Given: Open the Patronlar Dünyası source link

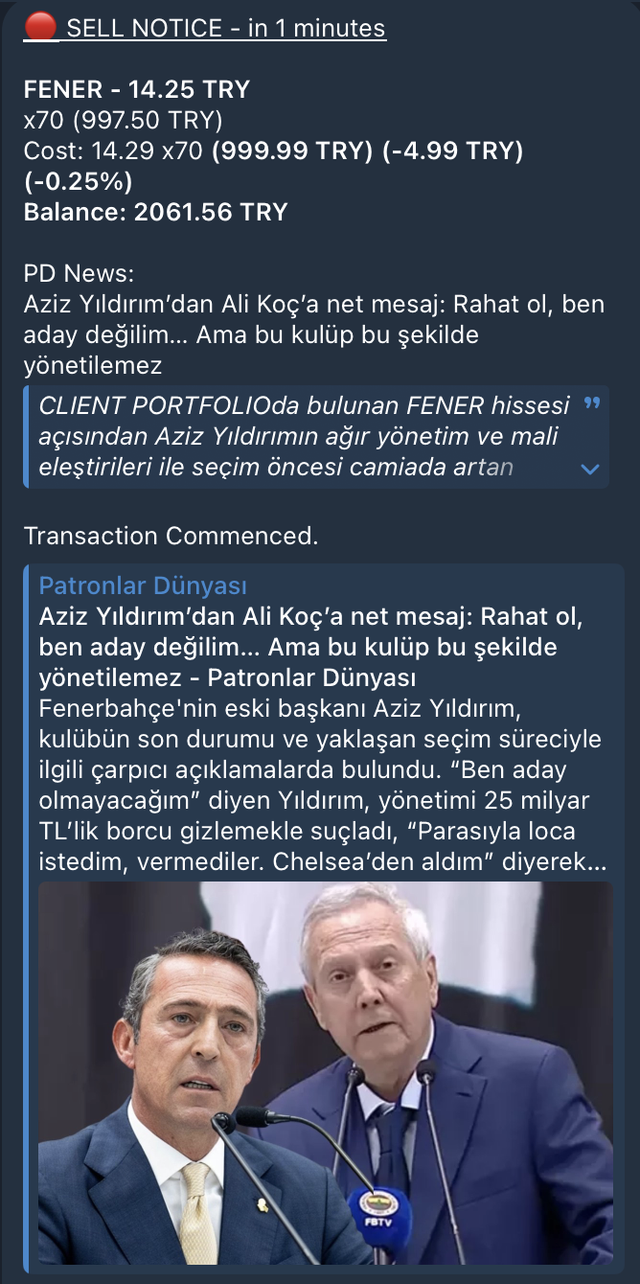Looking at the screenshot, I should coord(142,586).
